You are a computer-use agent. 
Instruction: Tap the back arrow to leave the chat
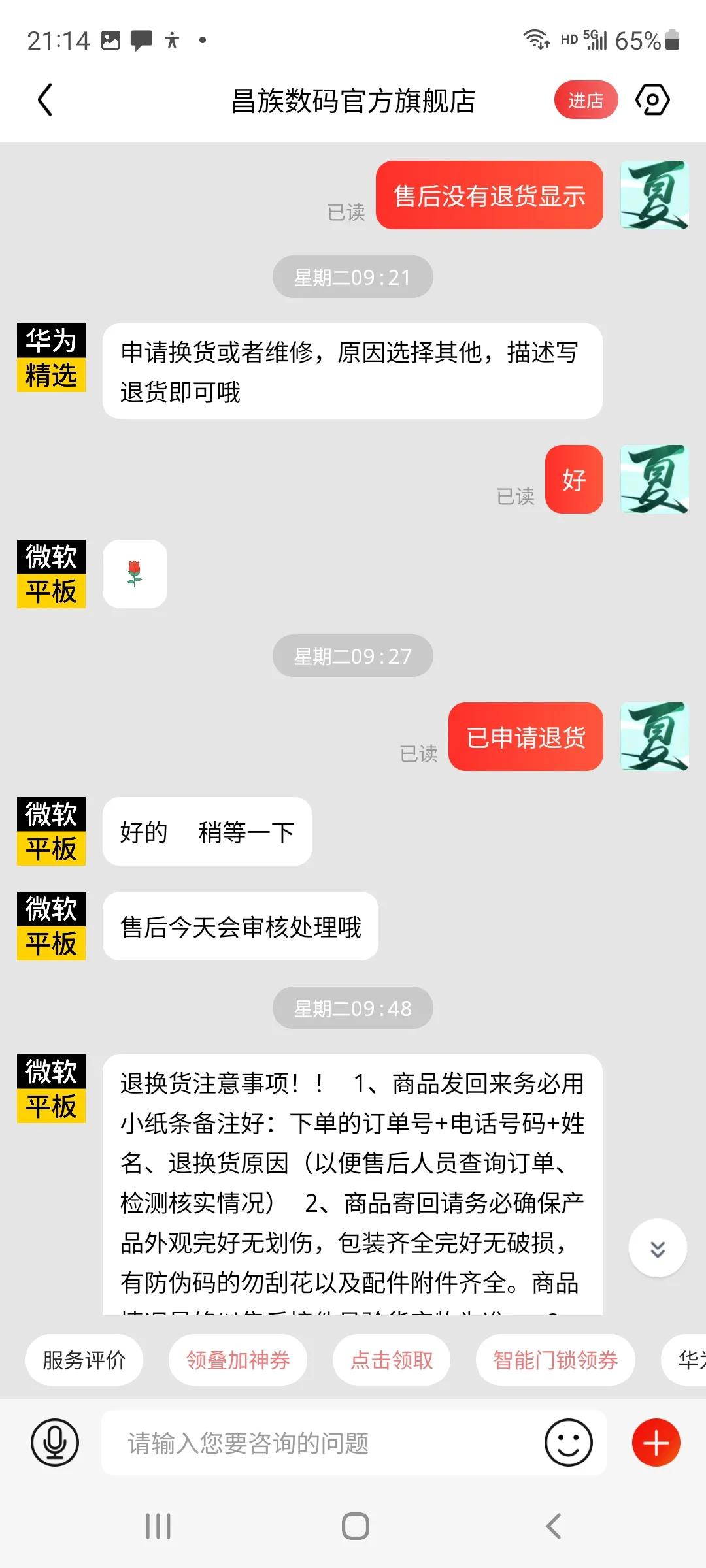pos(44,99)
